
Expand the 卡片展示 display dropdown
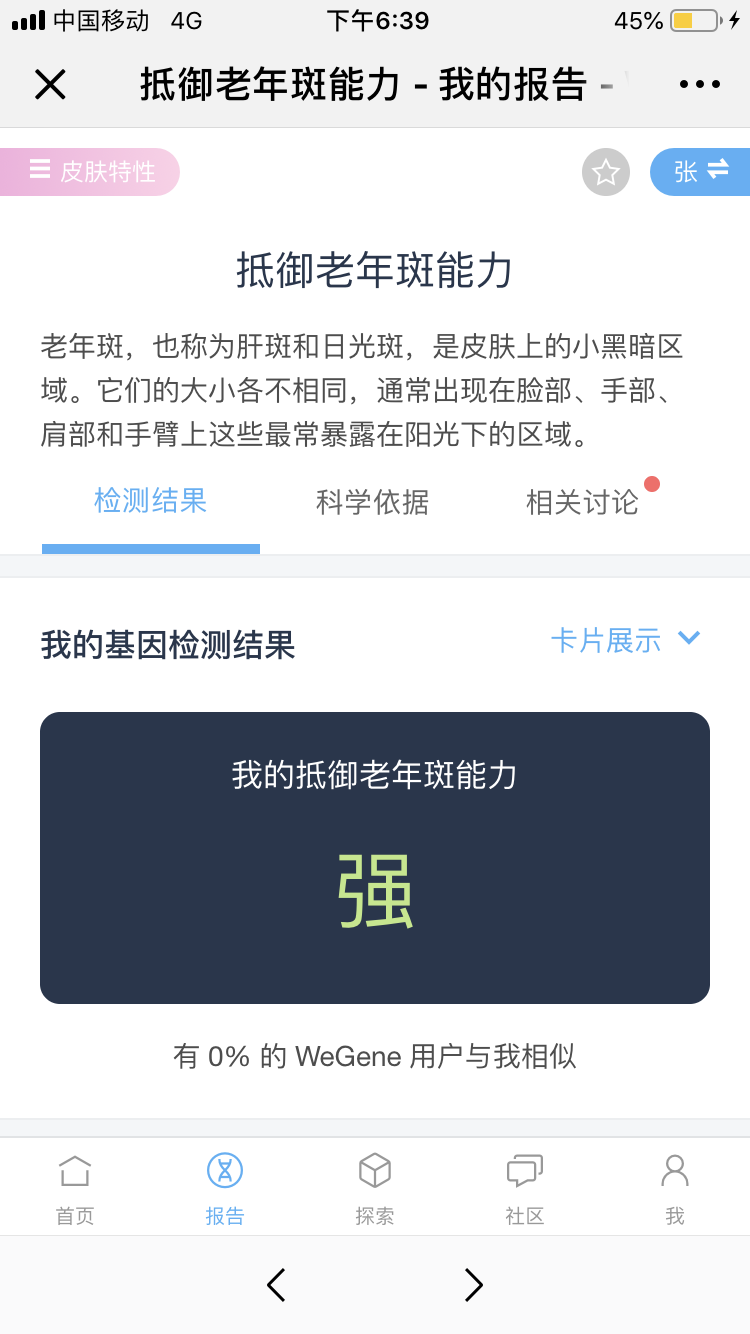click(626, 640)
